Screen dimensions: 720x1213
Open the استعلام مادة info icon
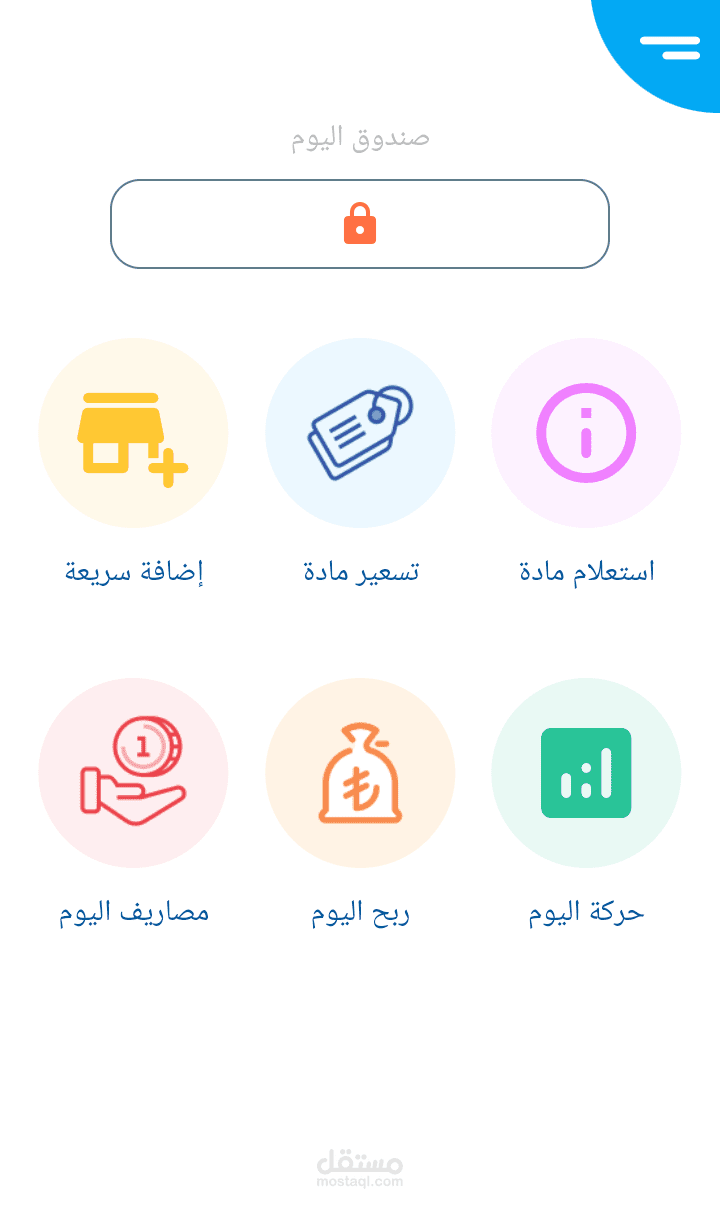586,432
